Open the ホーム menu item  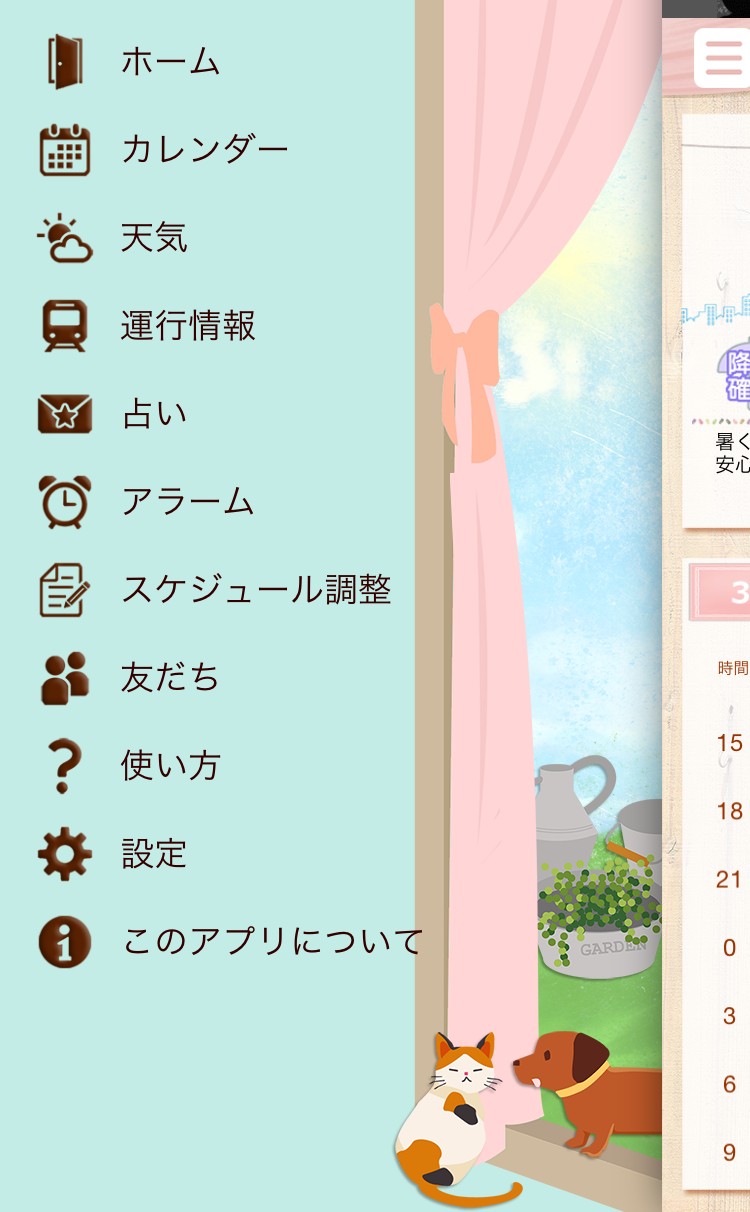click(x=170, y=62)
